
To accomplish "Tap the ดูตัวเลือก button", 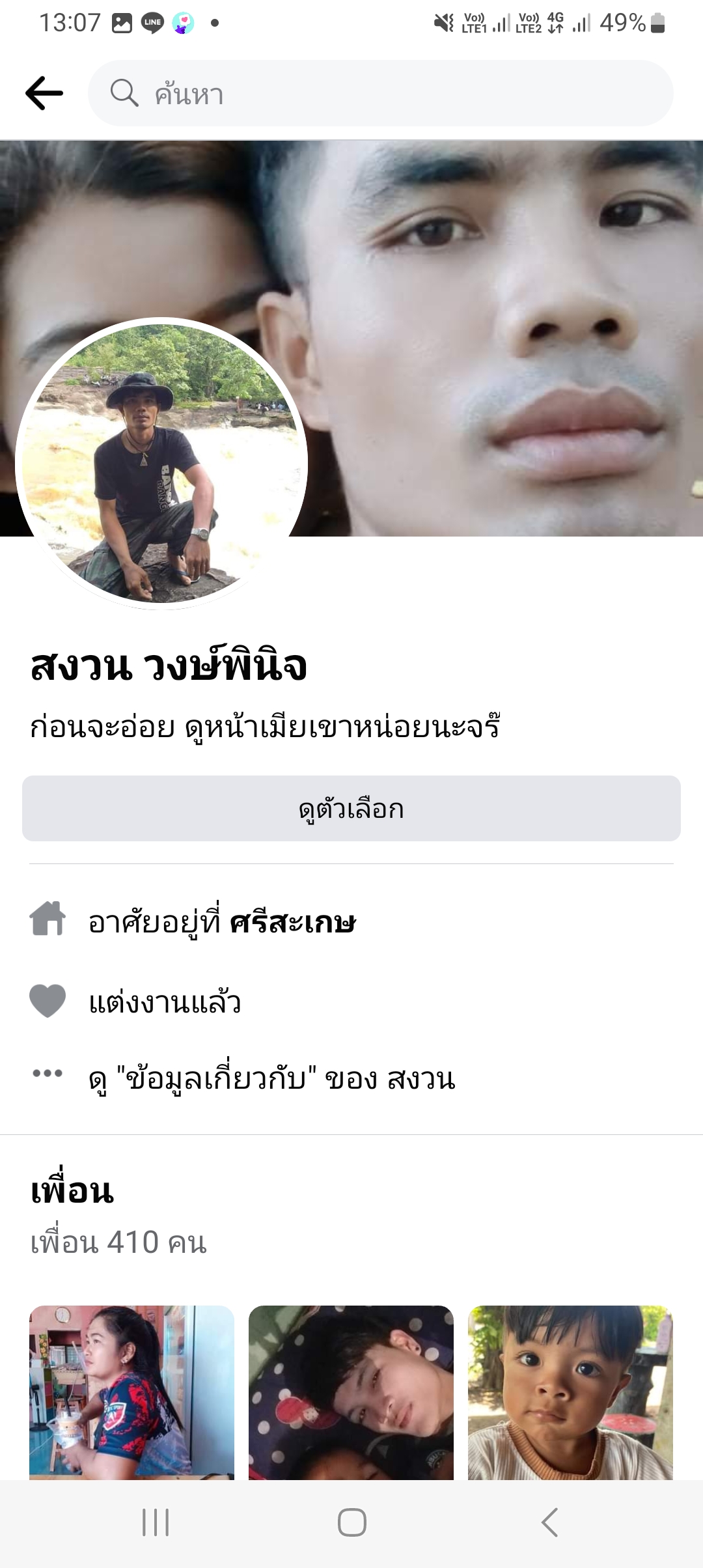I will point(351,809).
